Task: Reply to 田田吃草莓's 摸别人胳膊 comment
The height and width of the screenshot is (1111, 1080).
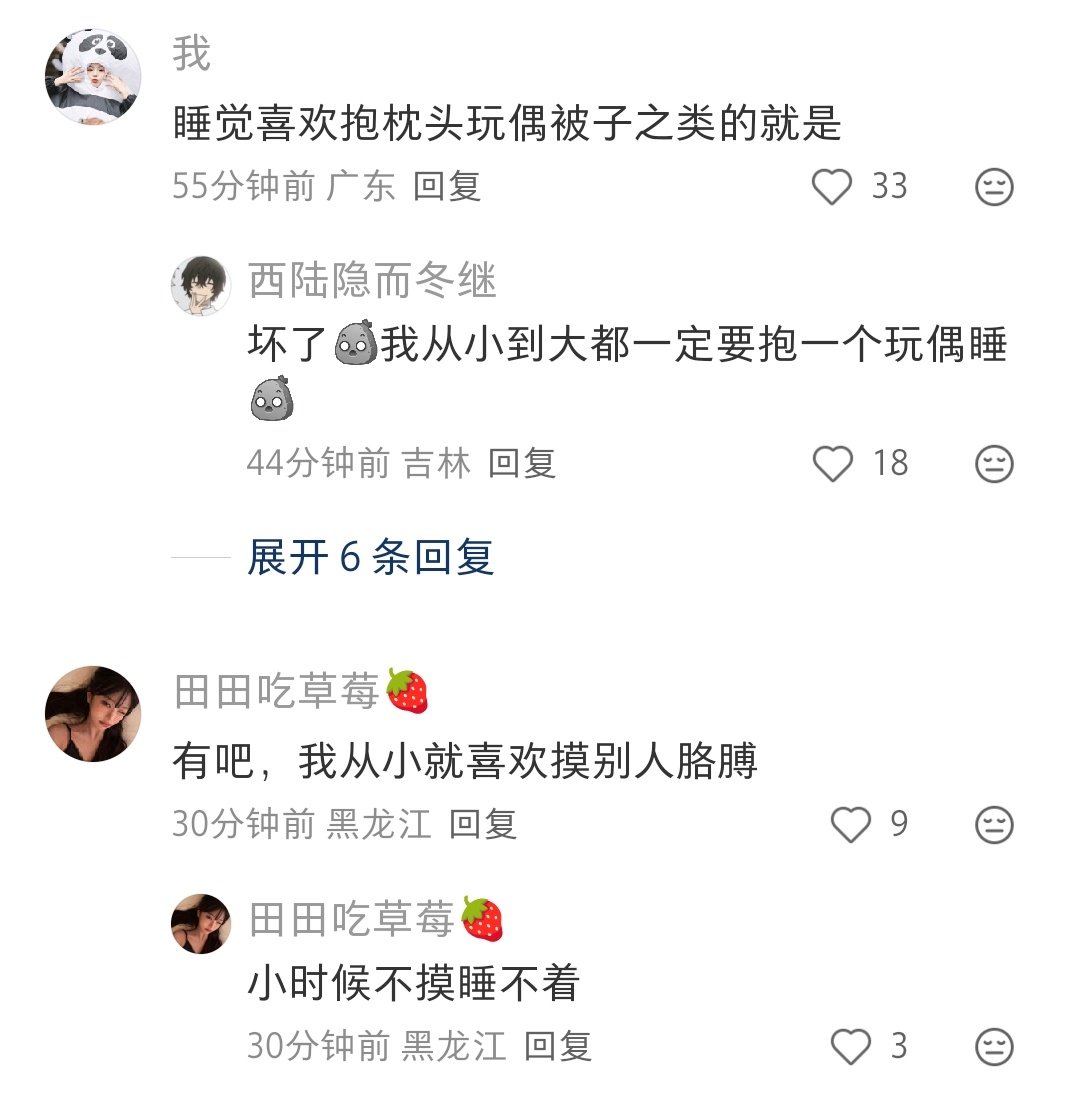Action: click(x=482, y=824)
